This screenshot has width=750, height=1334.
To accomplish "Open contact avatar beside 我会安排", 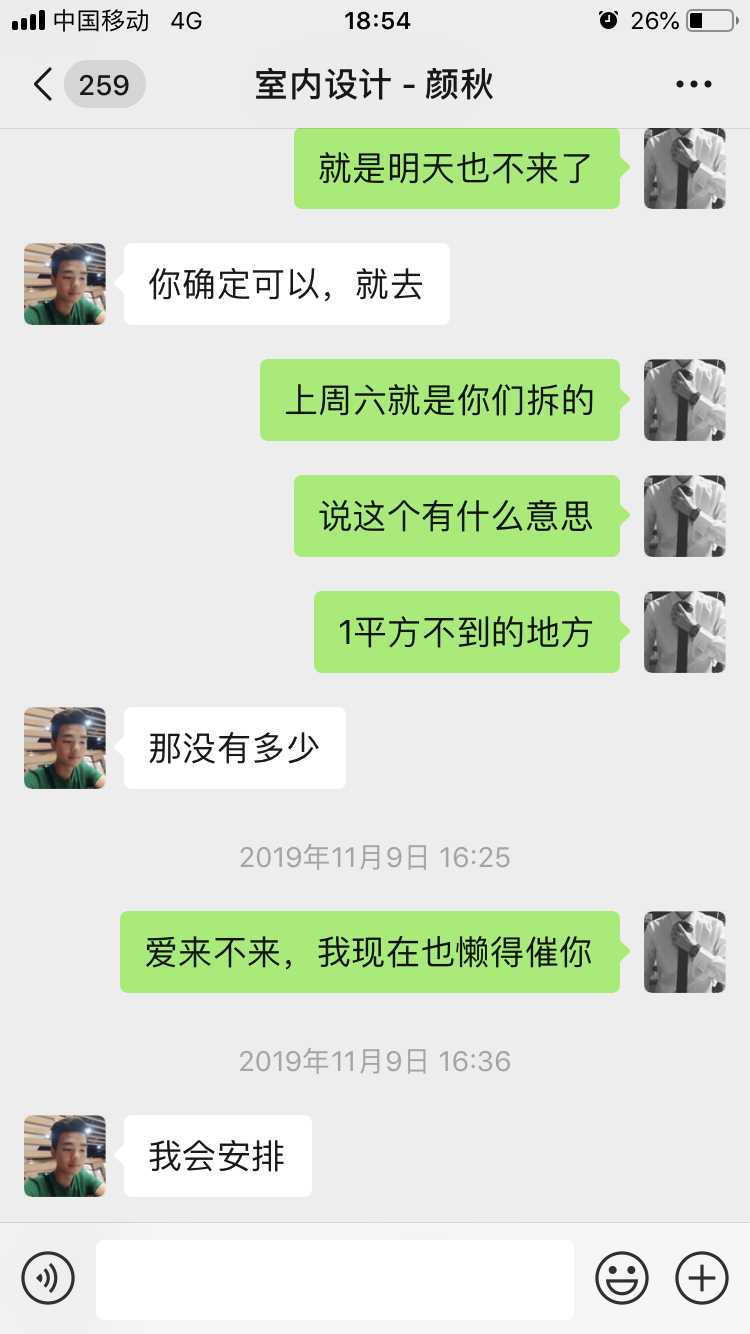I will [x=65, y=1156].
